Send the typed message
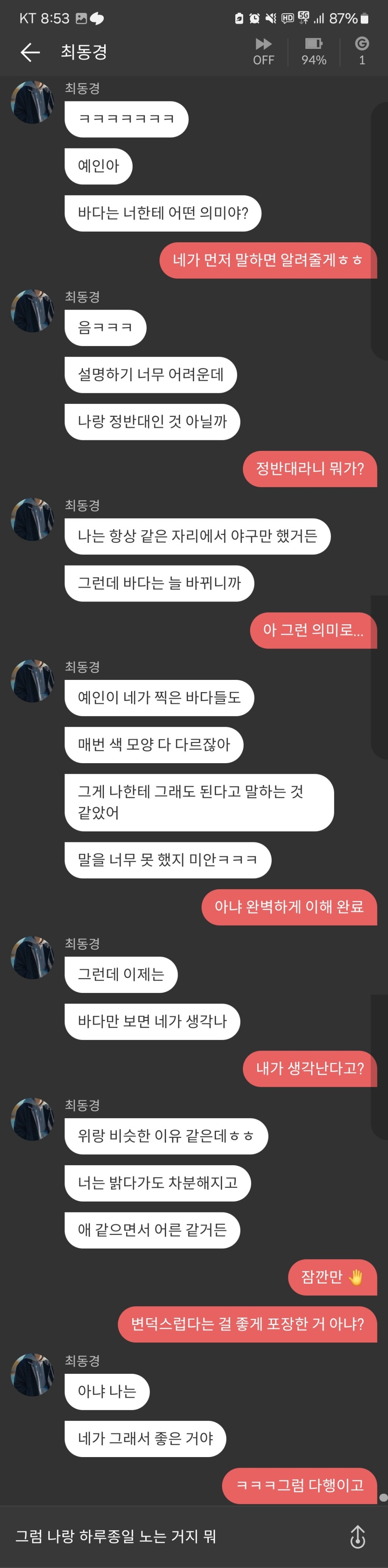The width and height of the screenshot is (388, 1568). pyautogui.click(x=358, y=1536)
